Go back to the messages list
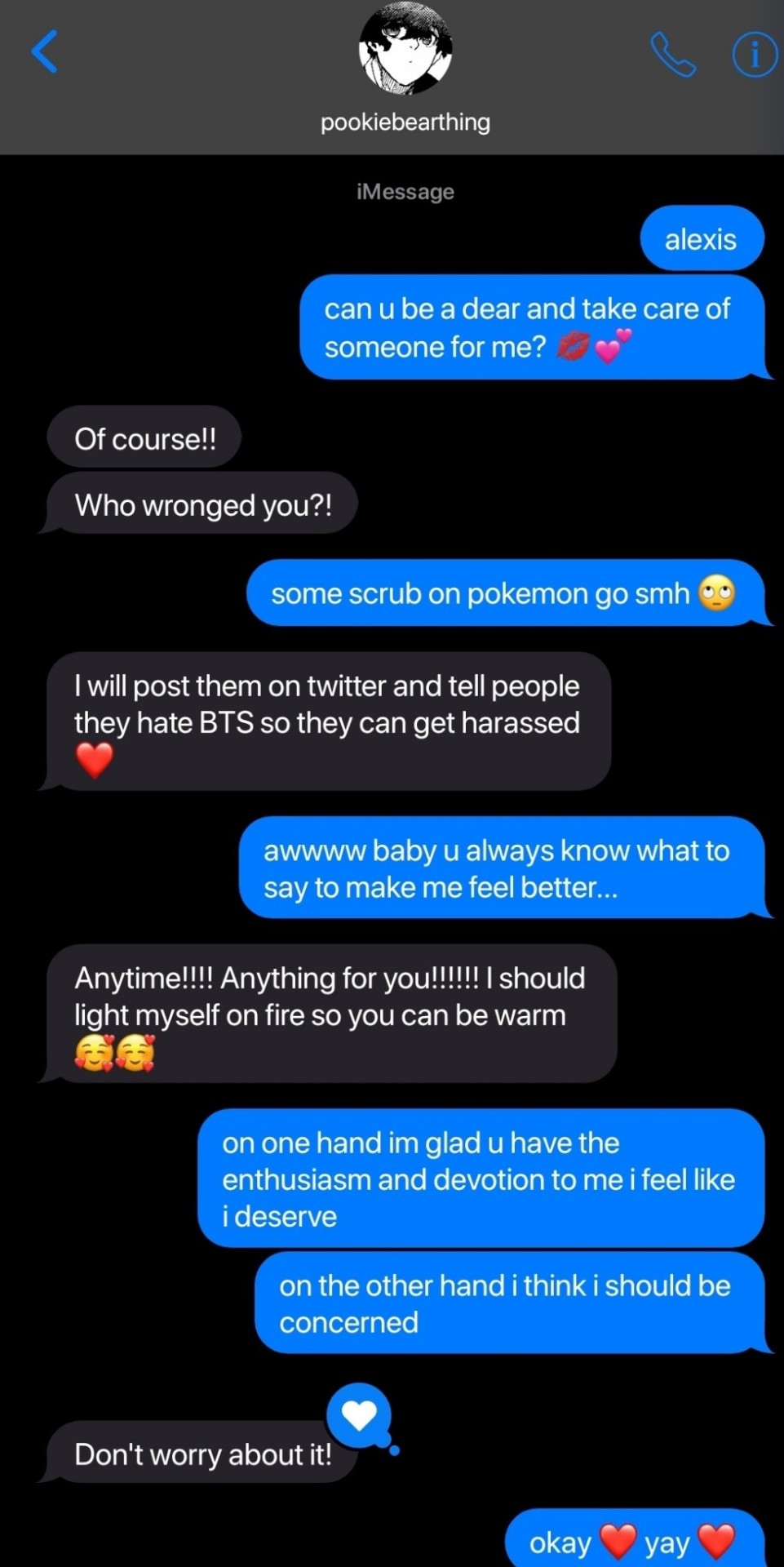The height and width of the screenshot is (1567, 784). (44, 51)
